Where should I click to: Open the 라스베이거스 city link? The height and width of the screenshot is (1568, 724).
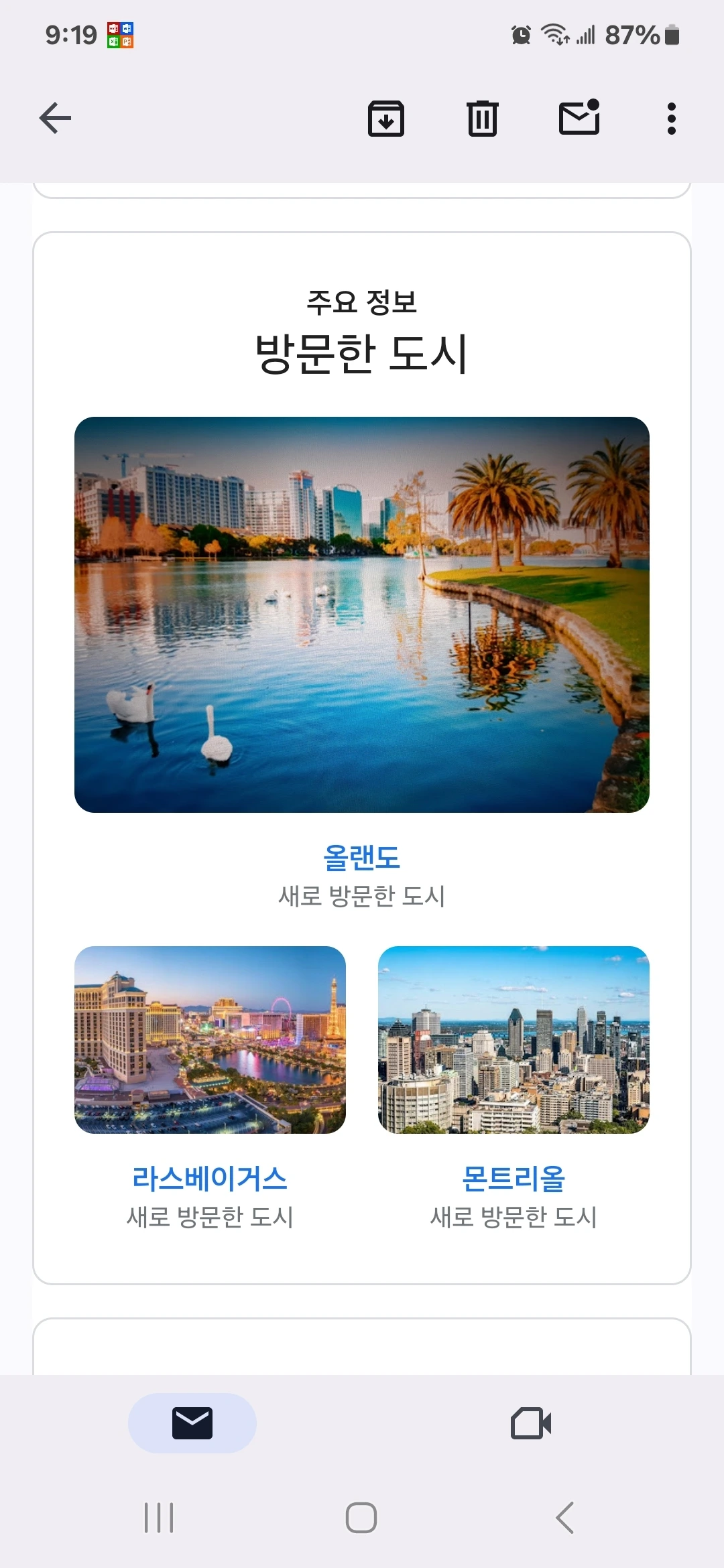210,1179
